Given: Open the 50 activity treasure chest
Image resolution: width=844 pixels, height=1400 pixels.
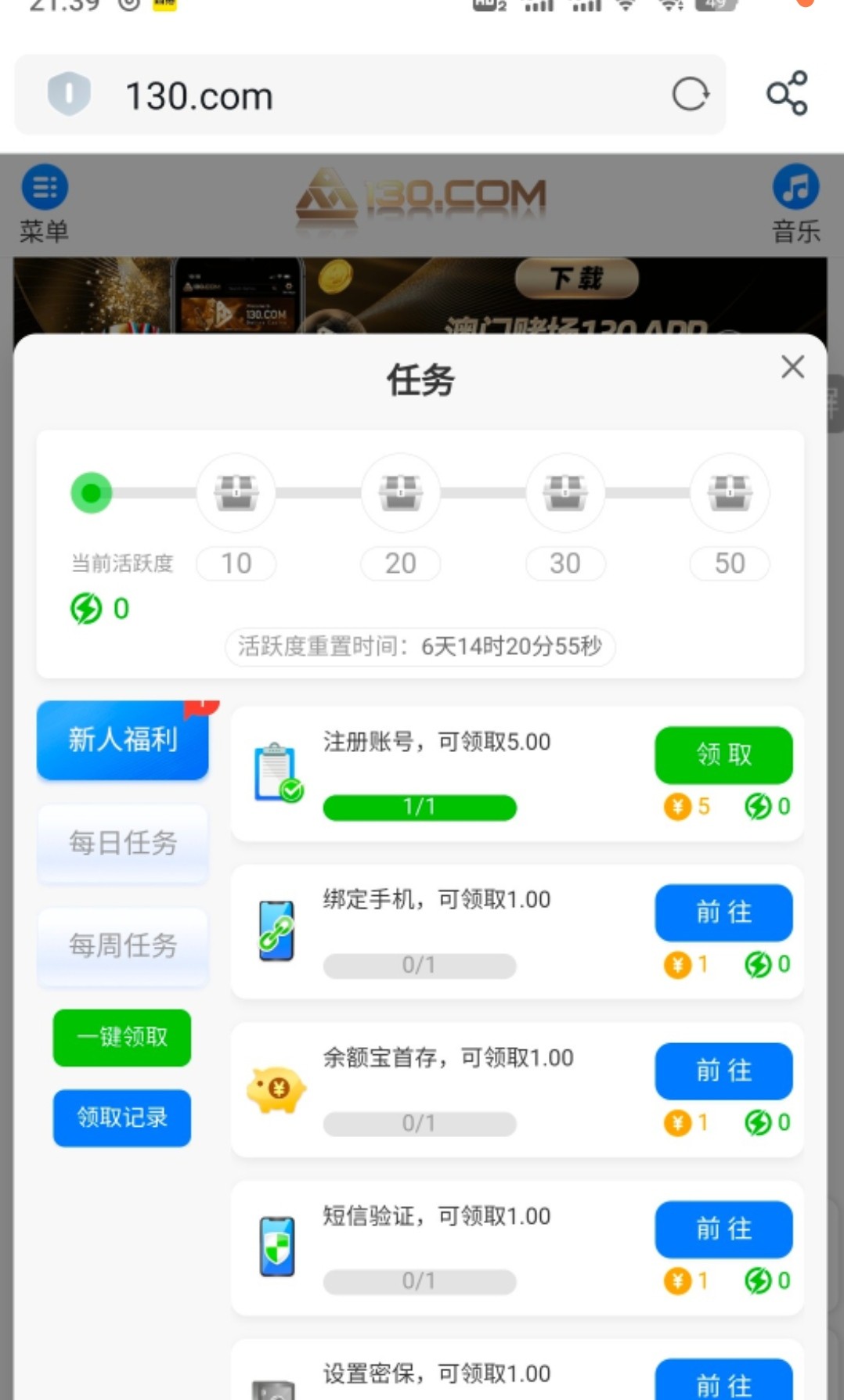Looking at the screenshot, I should 730,493.
